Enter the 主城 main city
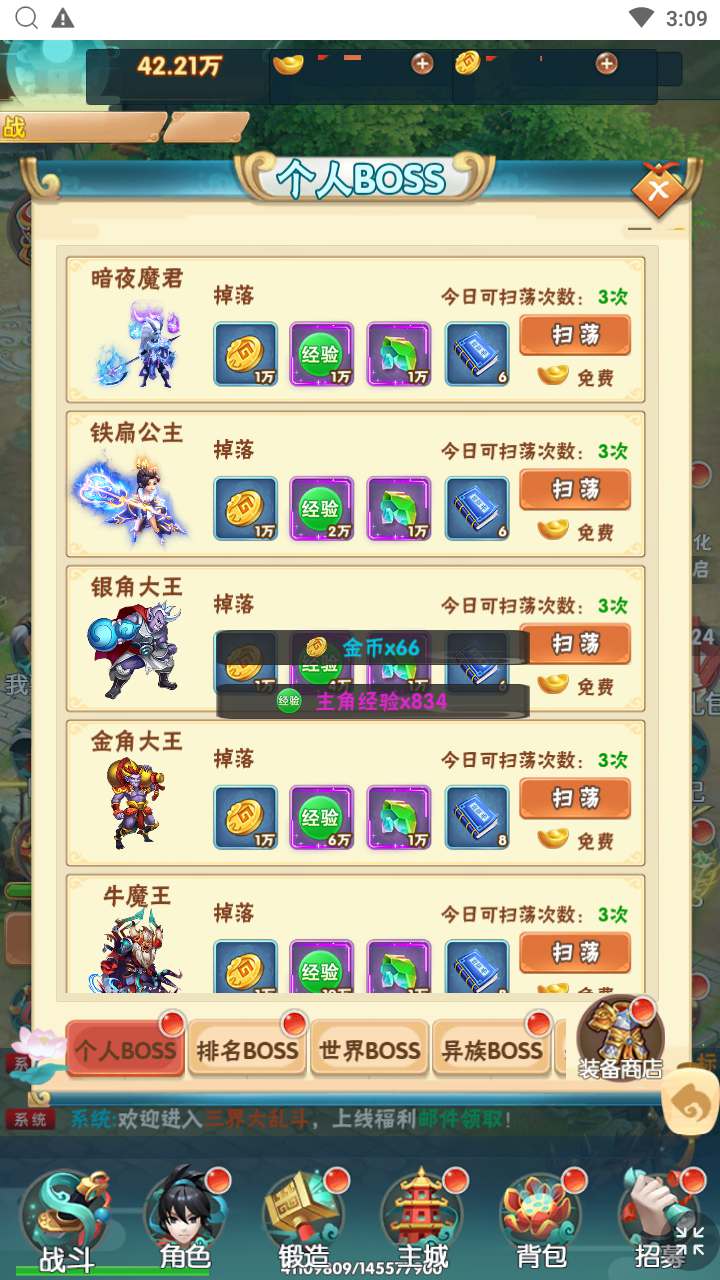This screenshot has height=1280, width=720. click(x=423, y=1224)
